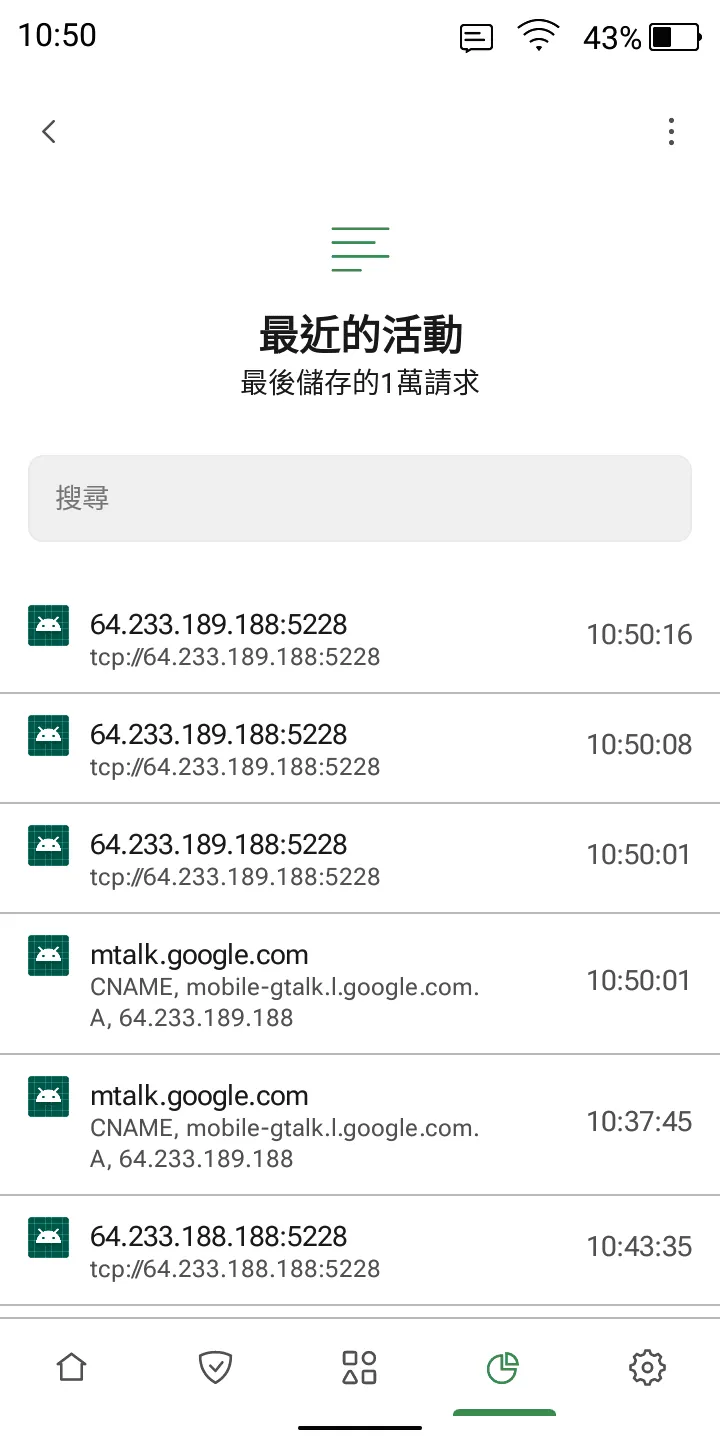Click the notification message icon in status bar
This screenshot has height=1440, width=720.
[x=476, y=37]
